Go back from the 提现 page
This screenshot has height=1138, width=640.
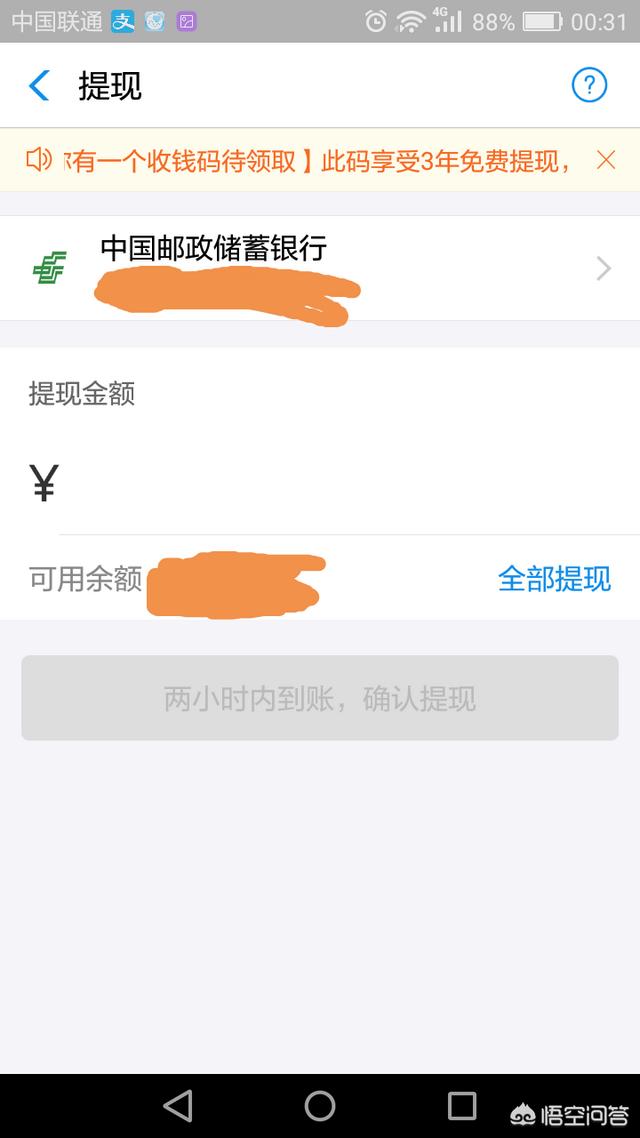tap(39, 86)
